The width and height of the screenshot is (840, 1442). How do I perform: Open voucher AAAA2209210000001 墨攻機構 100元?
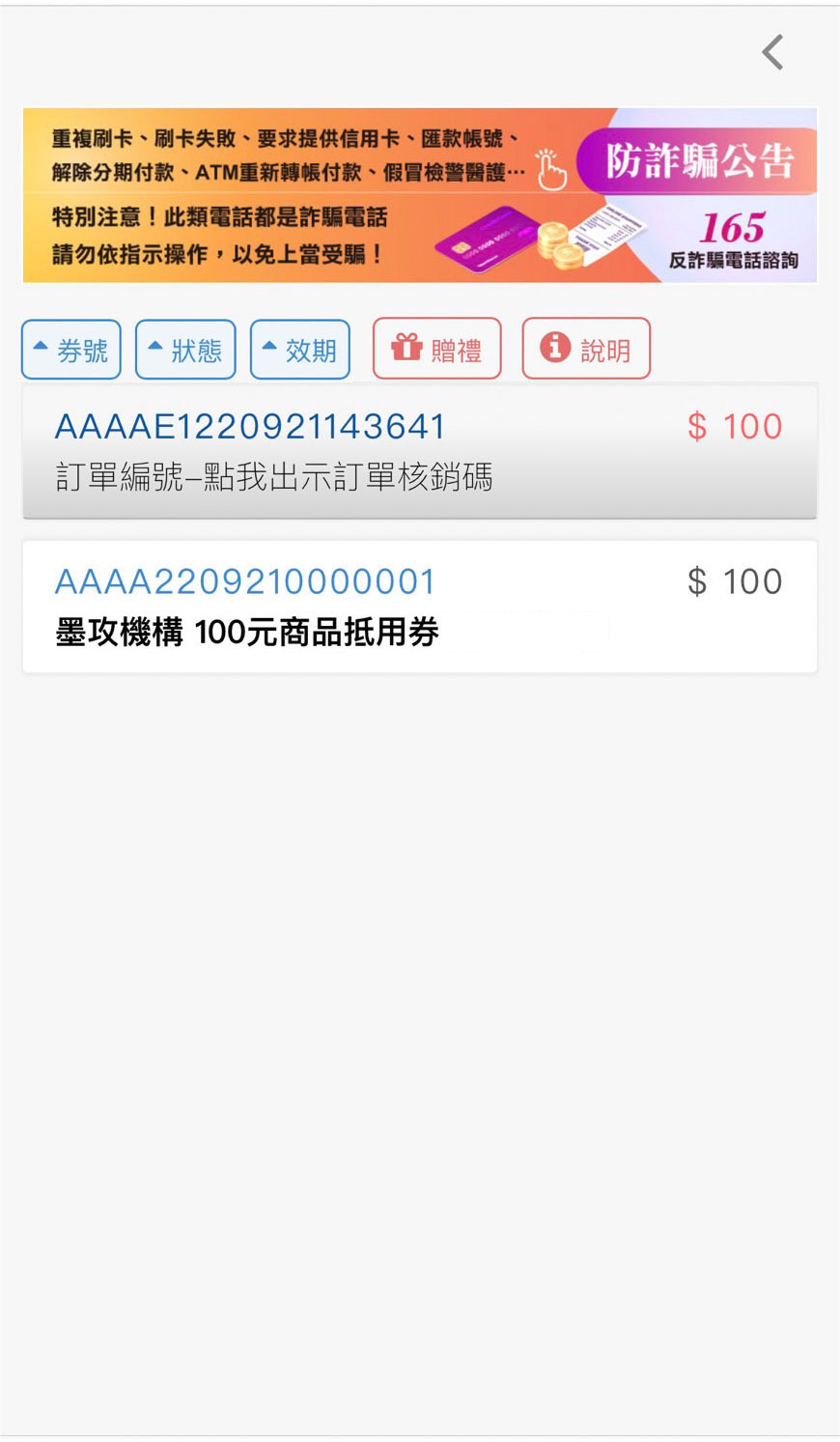[419, 606]
